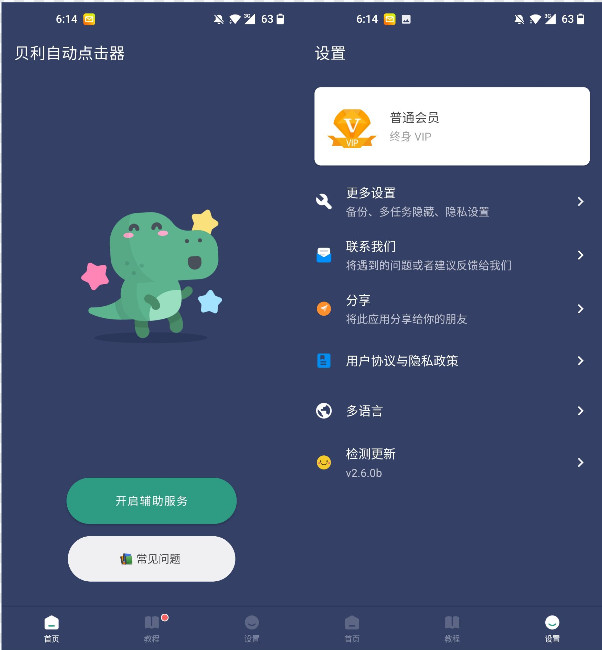Tap the 开启辅助服务 button
The height and width of the screenshot is (650, 602).
(x=151, y=500)
